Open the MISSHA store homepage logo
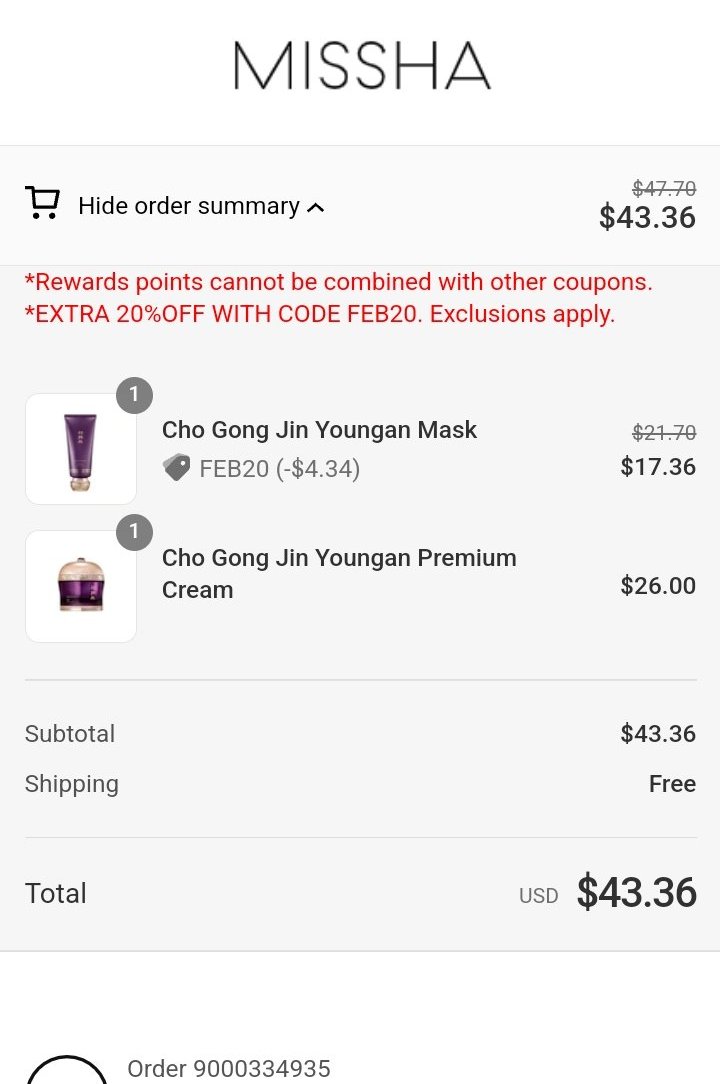Screen dimensions: 720x1084 click(361, 66)
